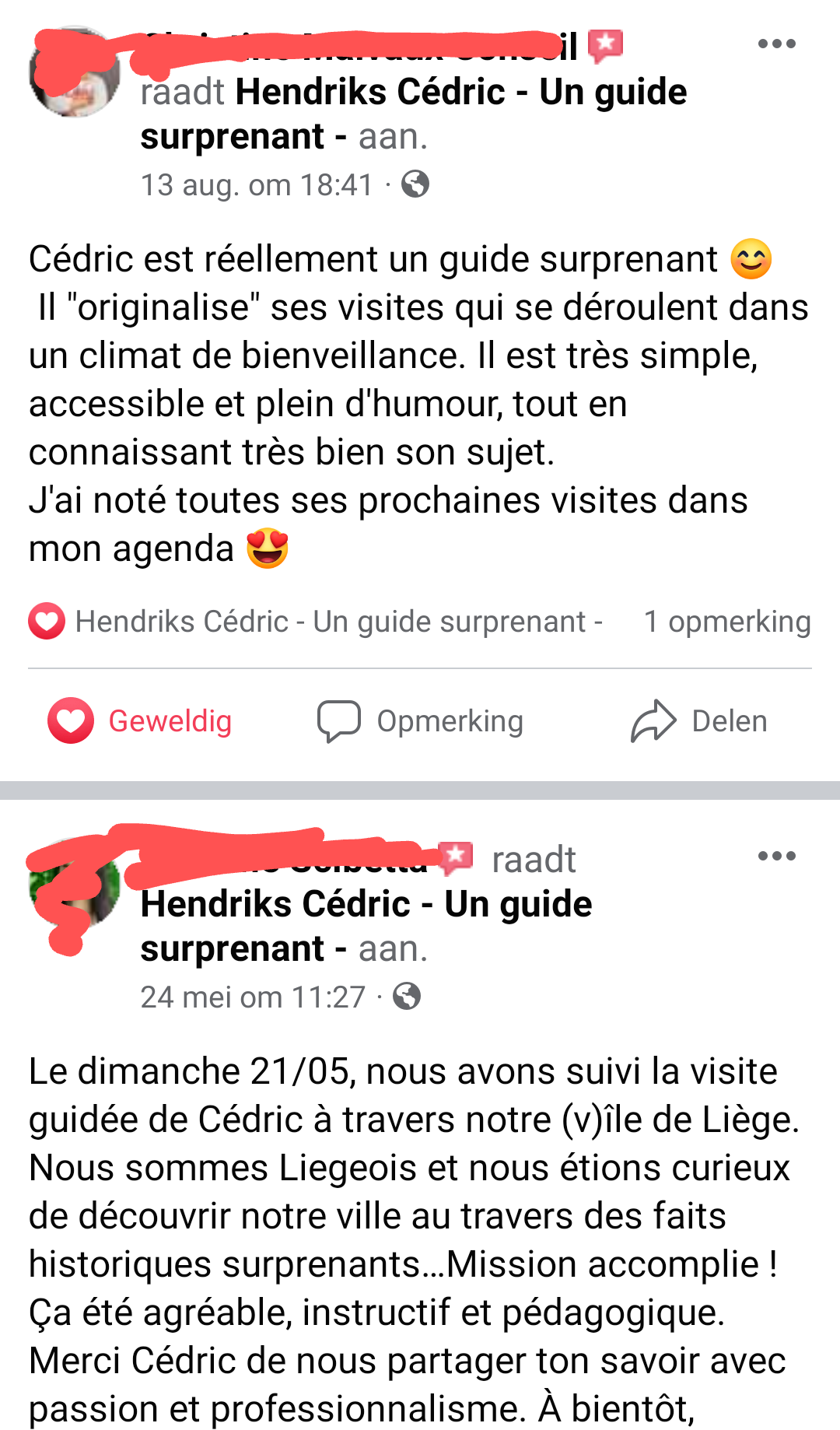View reactions from Hendriks Cédric - Un guide surprenant
This screenshot has width=840, height=1430.
(x=315, y=622)
